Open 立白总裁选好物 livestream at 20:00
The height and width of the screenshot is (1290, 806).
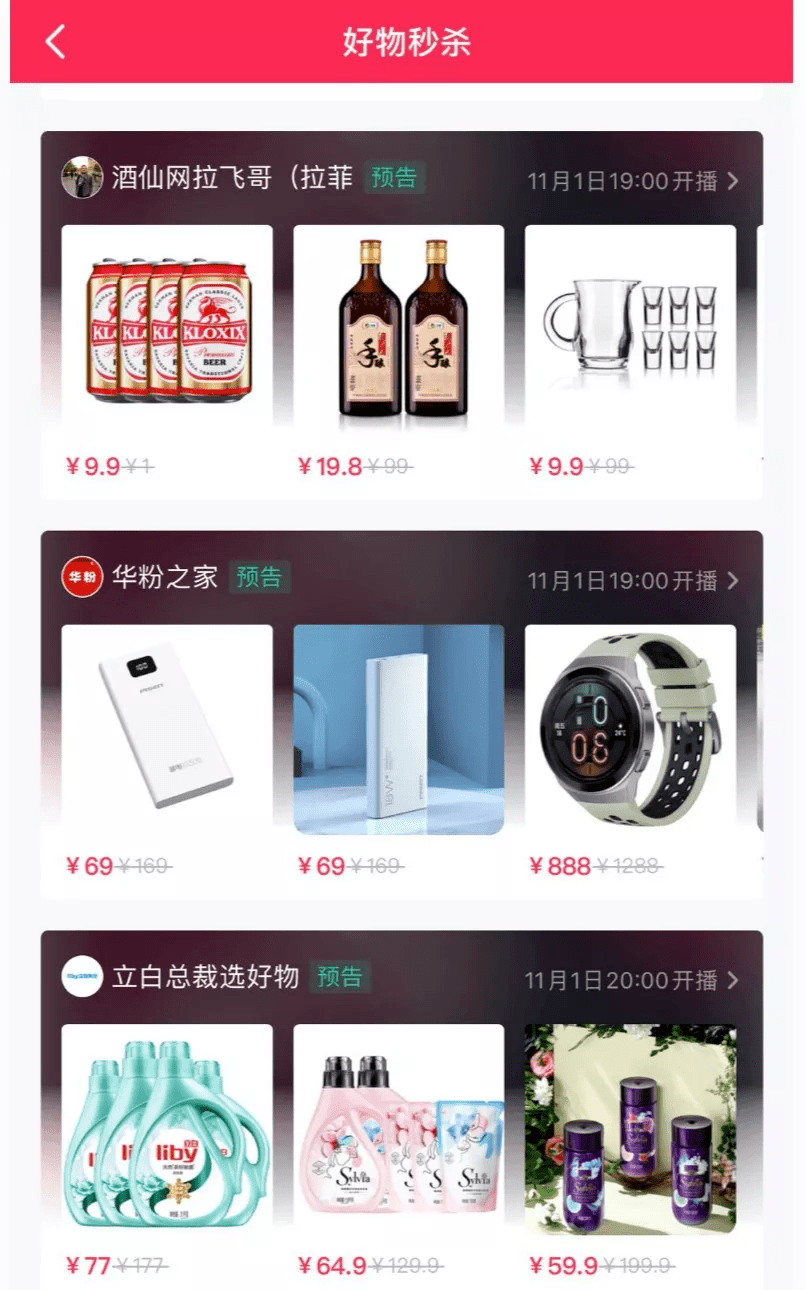coord(634,979)
